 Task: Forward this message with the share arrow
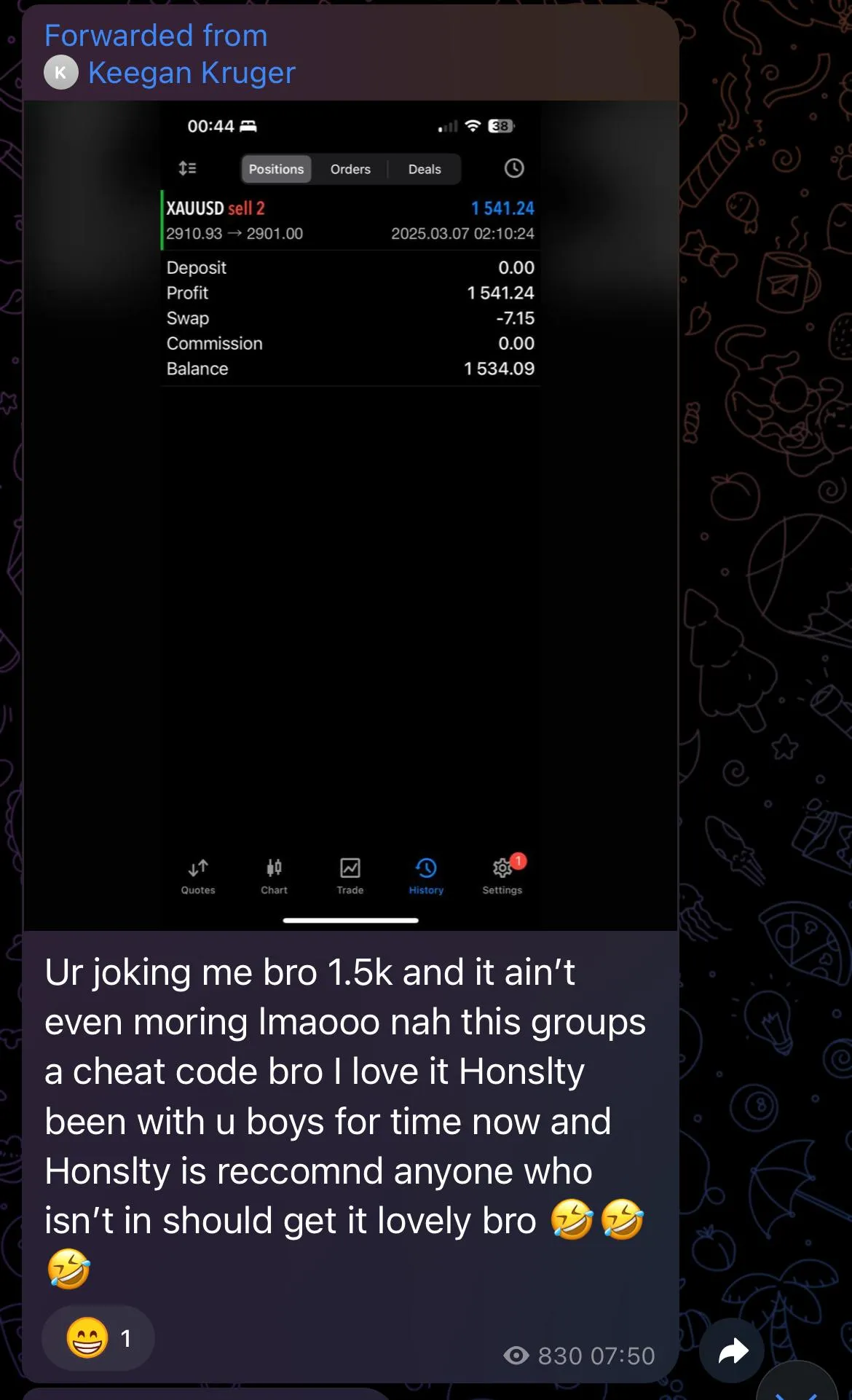coord(732,1351)
